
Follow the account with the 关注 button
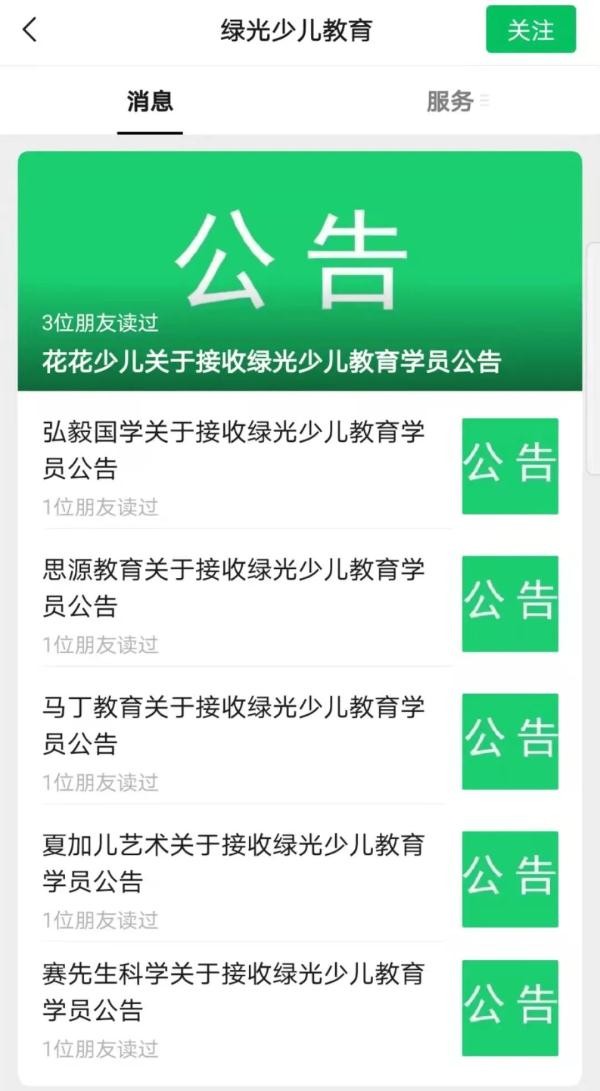click(x=530, y=30)
